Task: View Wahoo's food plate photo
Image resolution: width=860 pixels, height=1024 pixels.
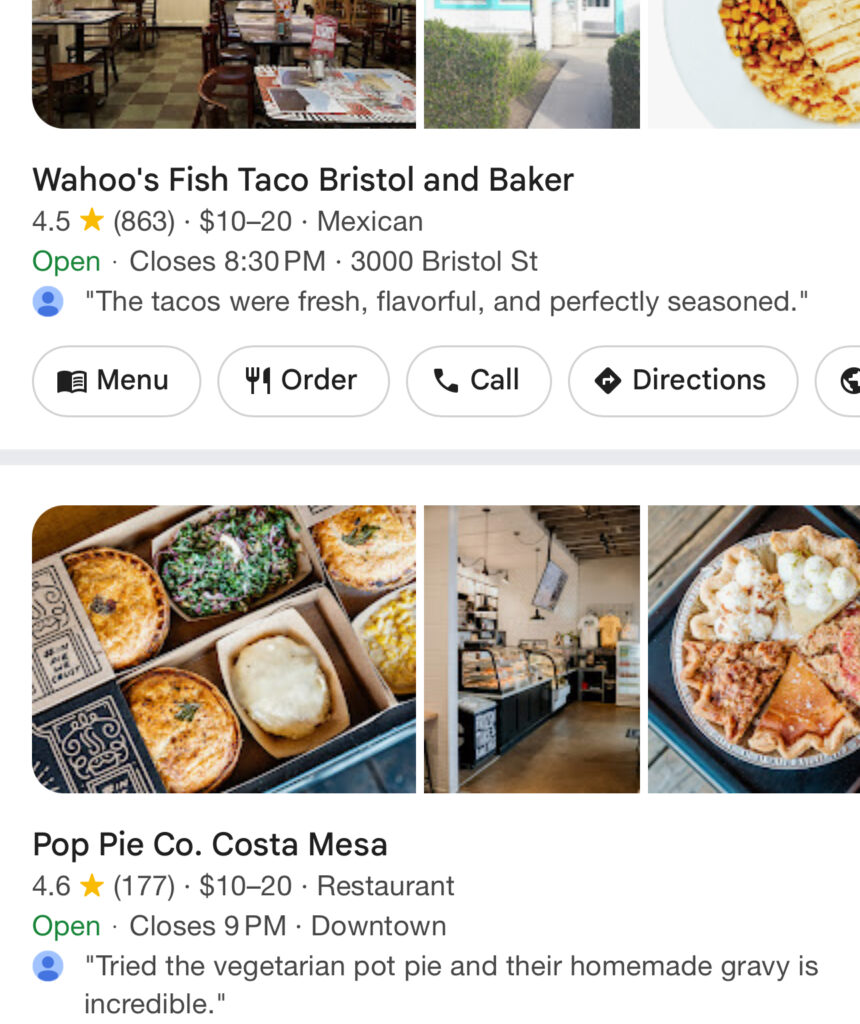Action: click(754, 63)
